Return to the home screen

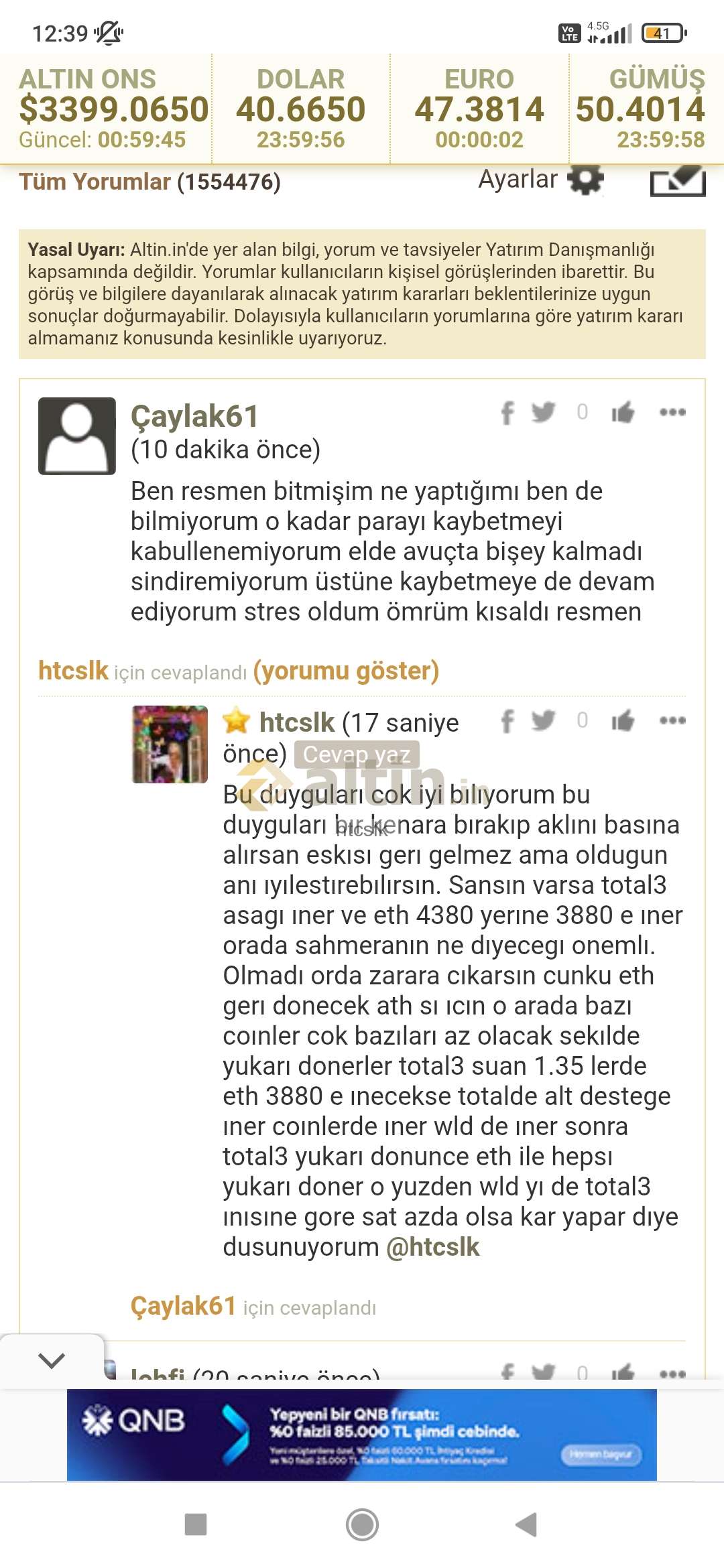click(362, 1524)
